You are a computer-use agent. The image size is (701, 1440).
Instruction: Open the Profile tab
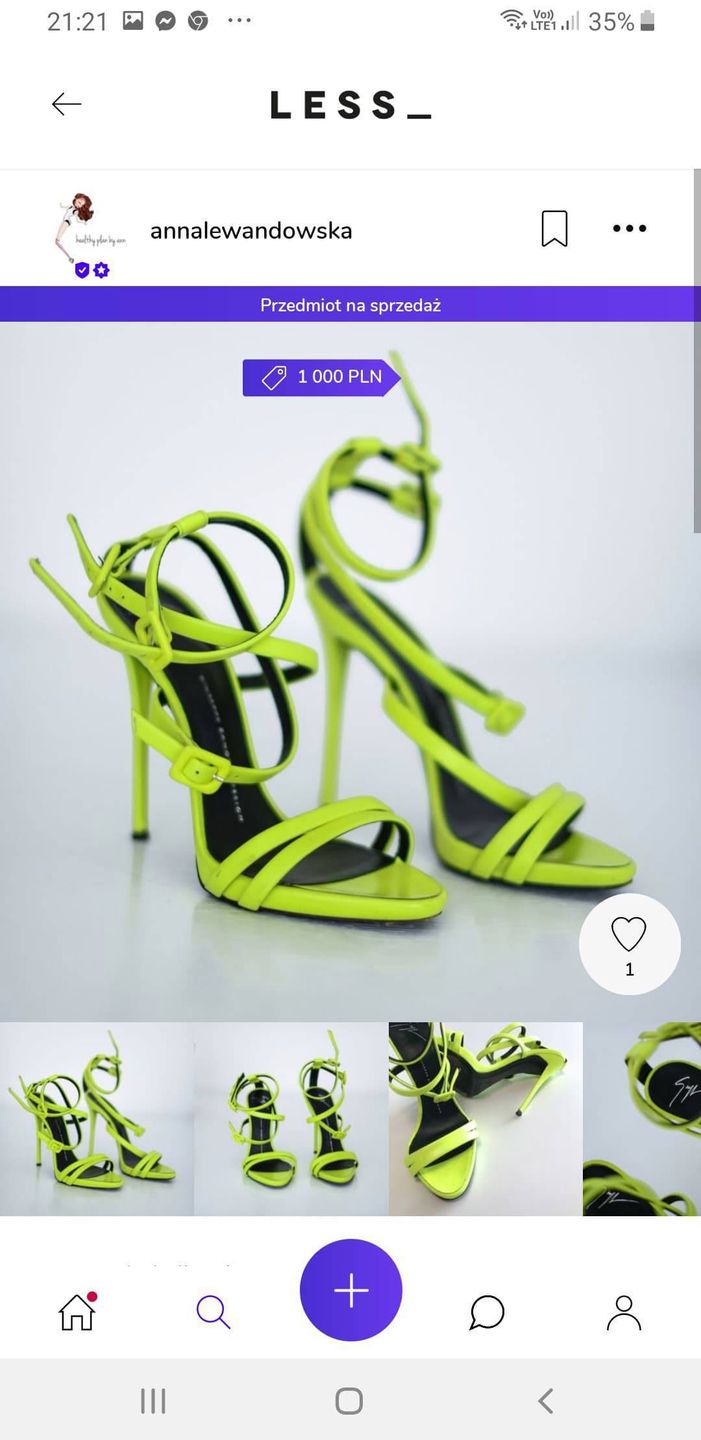pyautogui.click(x=624, y=1312)
